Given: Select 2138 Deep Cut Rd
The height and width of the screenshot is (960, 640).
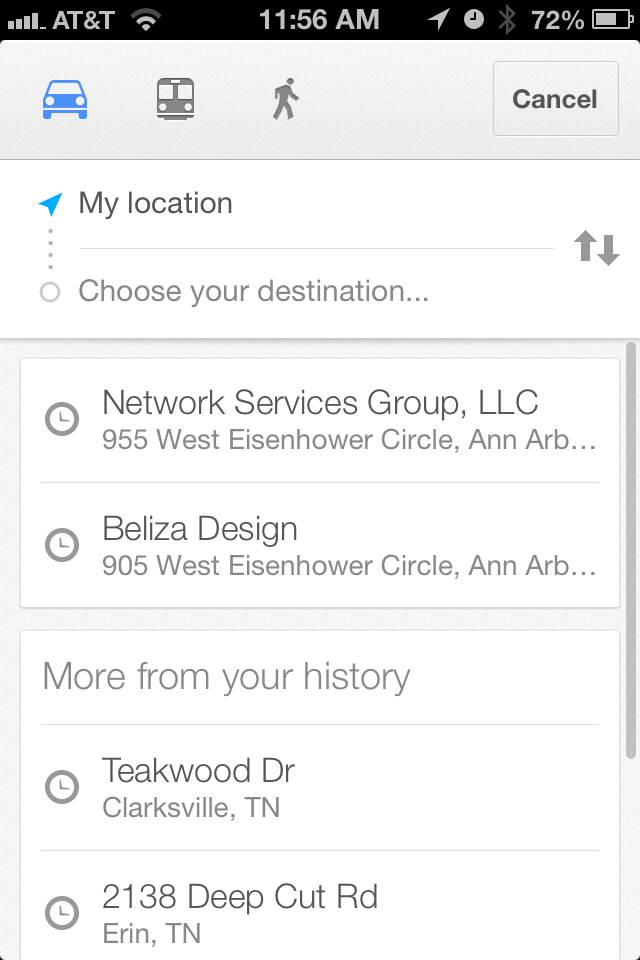Looking at the screenshot, I should [x=320, y=912].
